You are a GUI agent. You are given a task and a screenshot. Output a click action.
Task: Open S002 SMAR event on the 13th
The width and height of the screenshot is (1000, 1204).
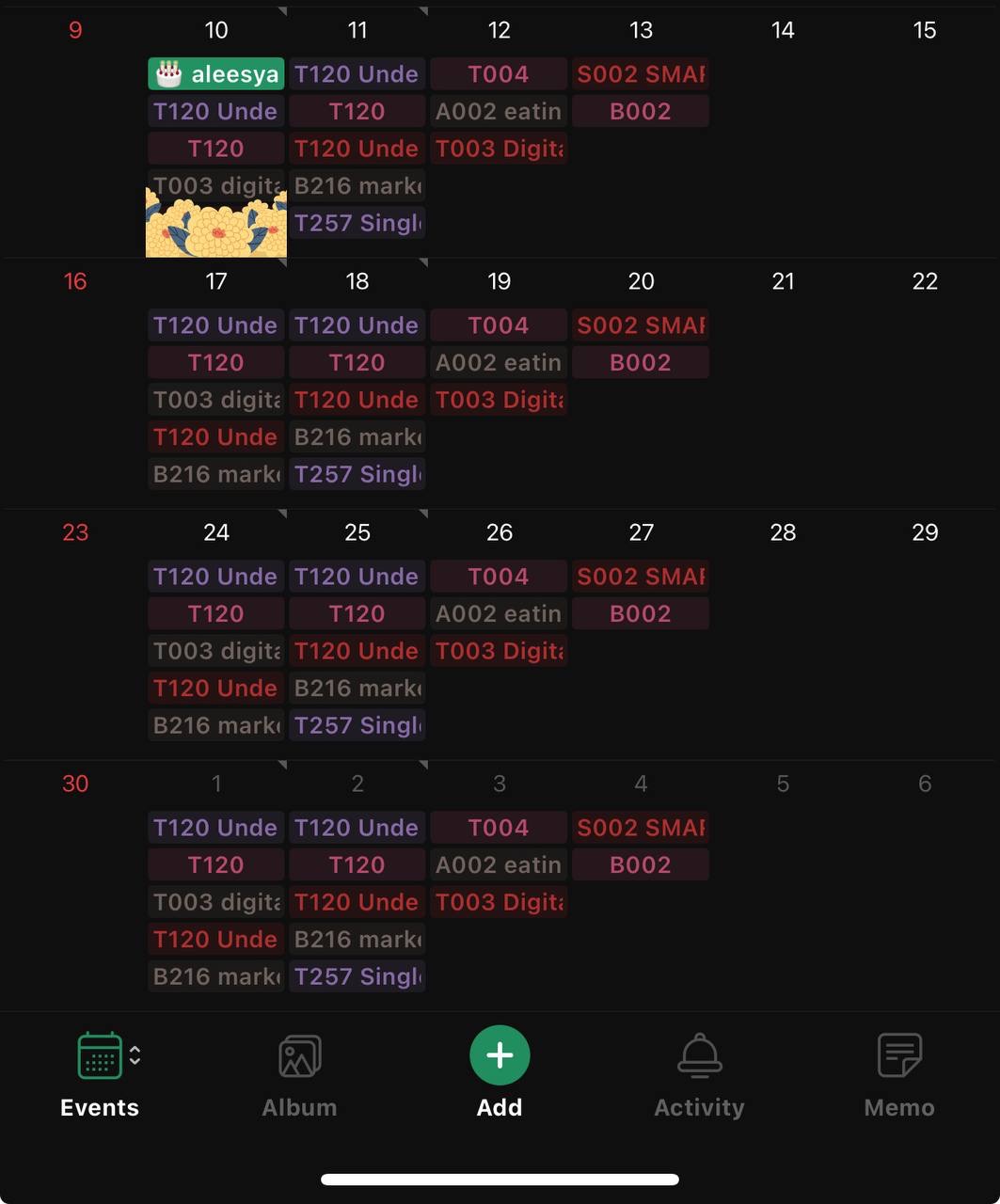point(641,74)
